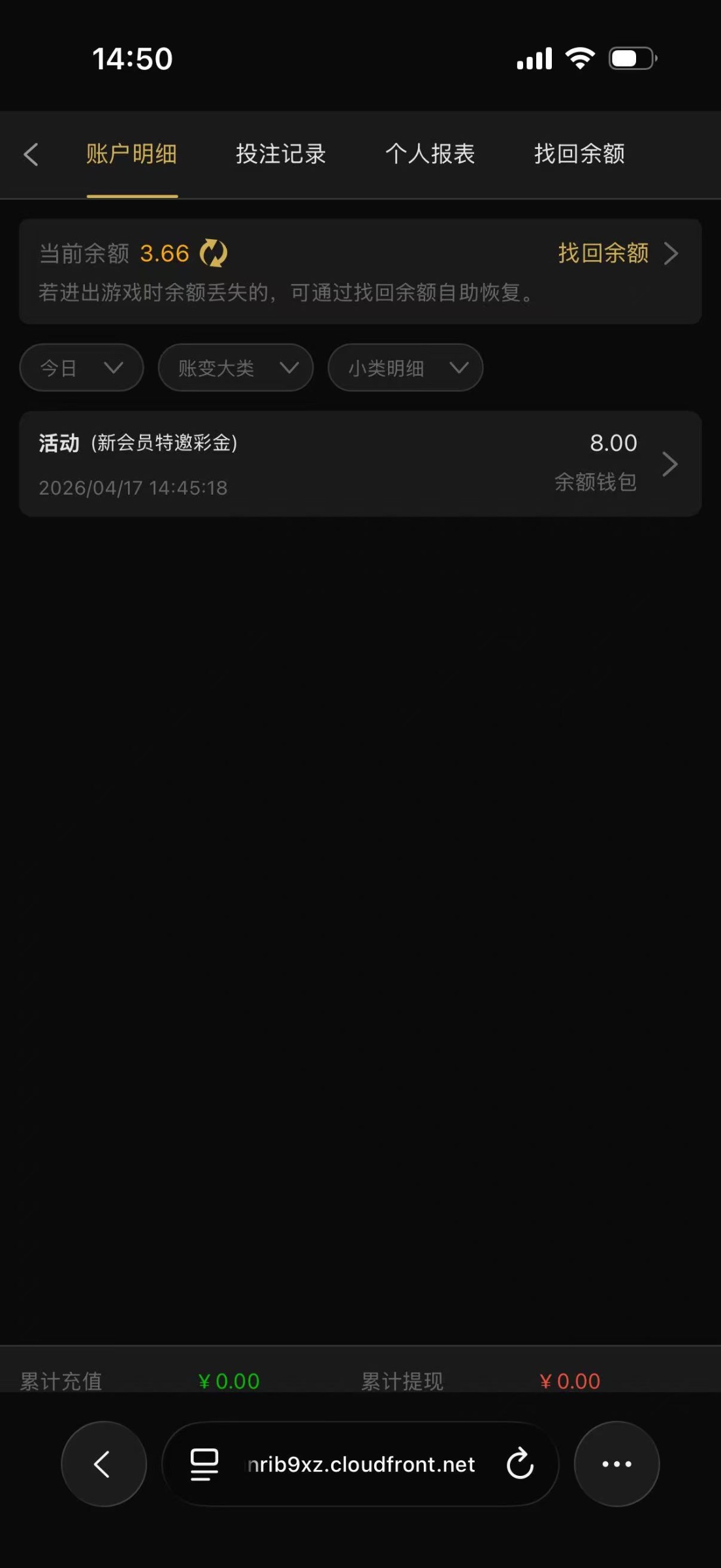Select the 账户明细 tab
Image resolution: width=721 pixels, height=1568 pixels.
132,155
